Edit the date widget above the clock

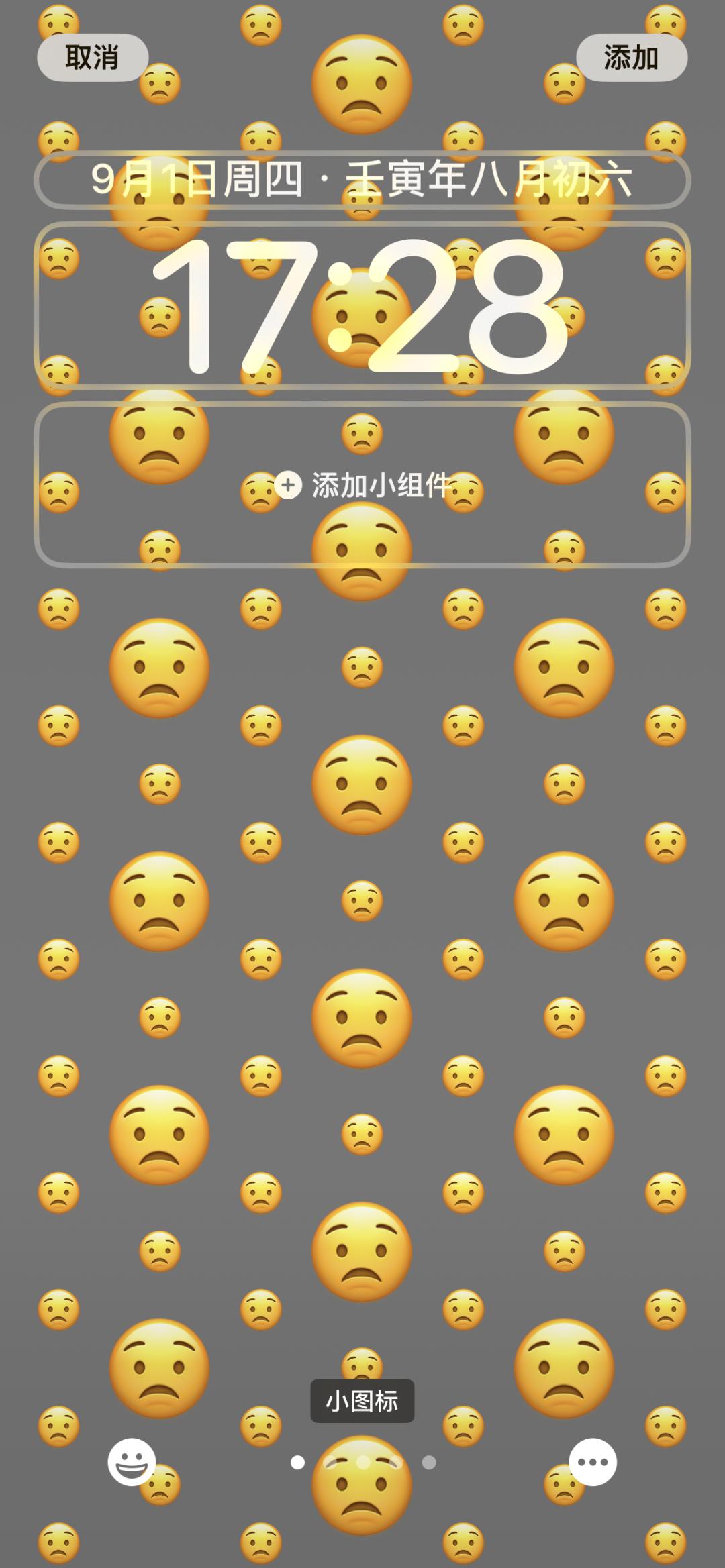click(x=362, y=180)
